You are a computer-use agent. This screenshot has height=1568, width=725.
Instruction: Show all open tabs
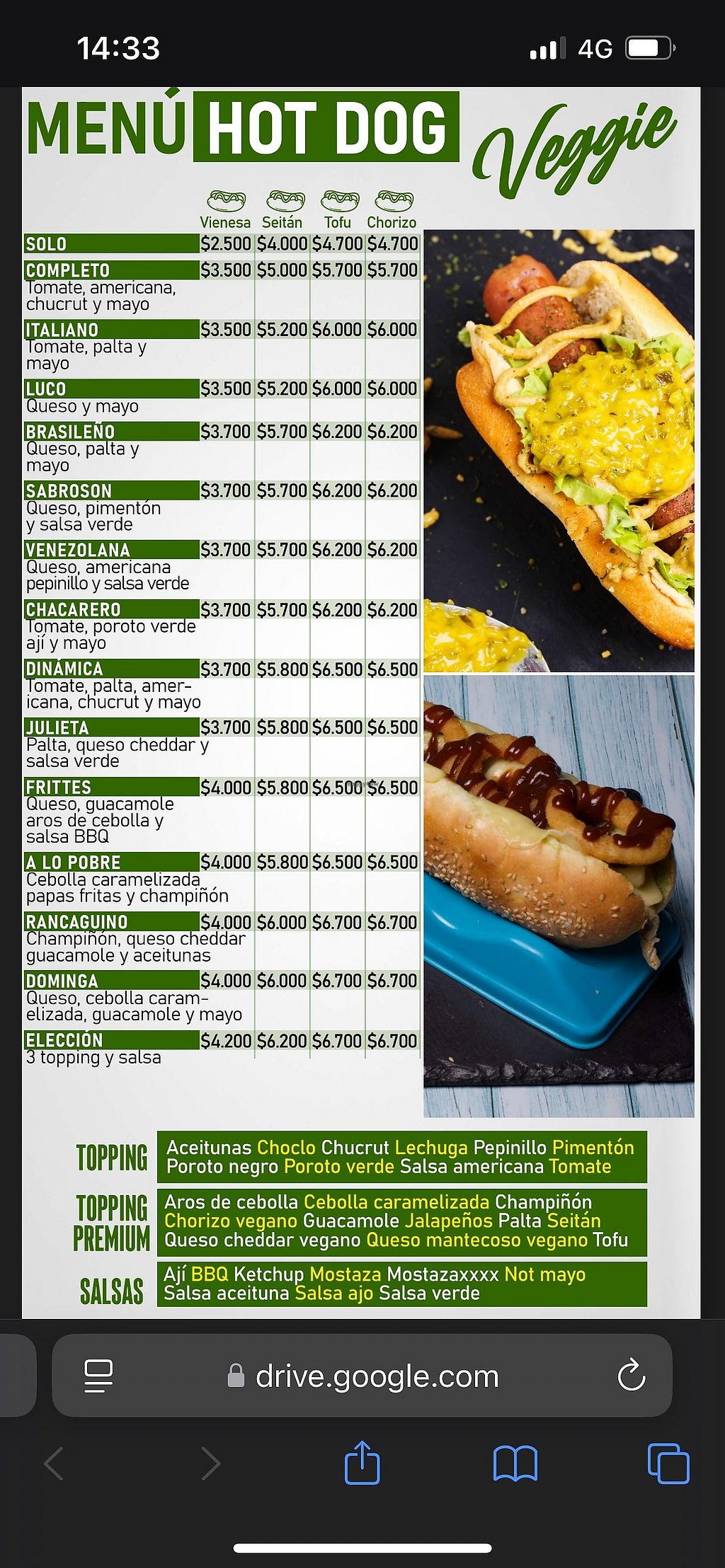point(668,1463)
